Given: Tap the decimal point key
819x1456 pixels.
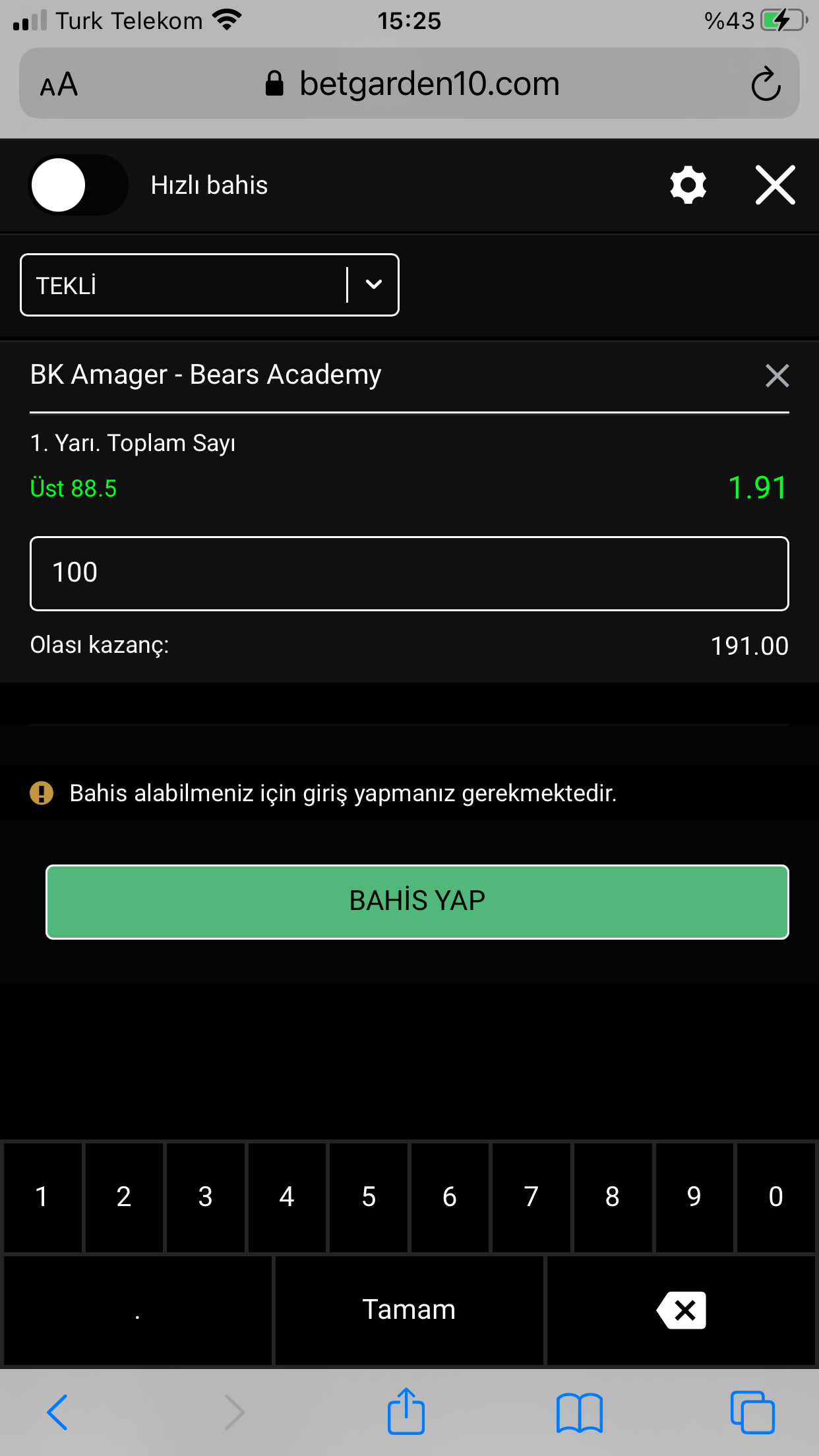Looking at the screenshot, I should pyautogui.click(x=138, y=1310).
